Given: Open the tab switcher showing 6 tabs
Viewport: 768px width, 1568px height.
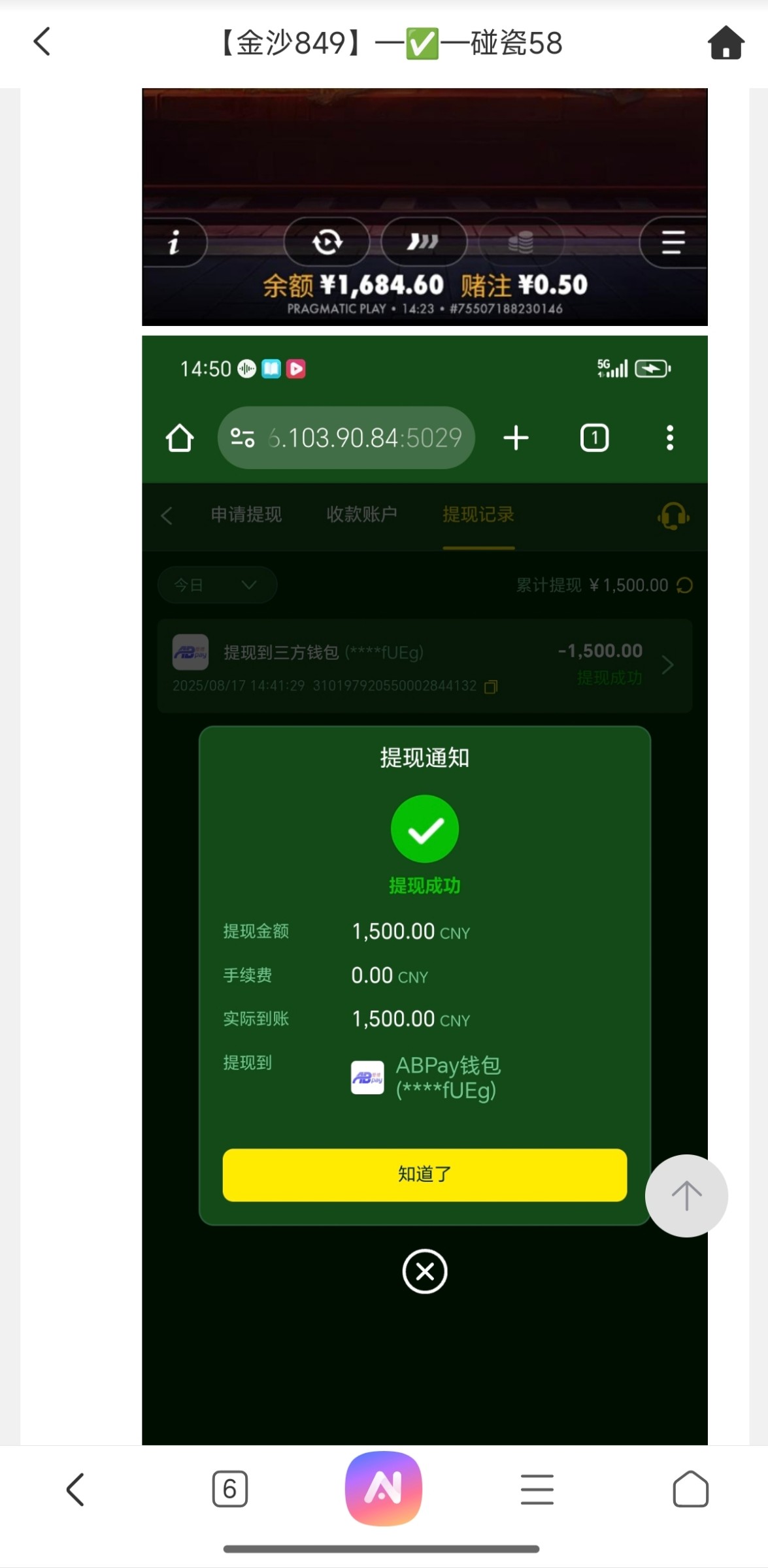Looking at the screenshot, I should click(x=230, y=1489).
